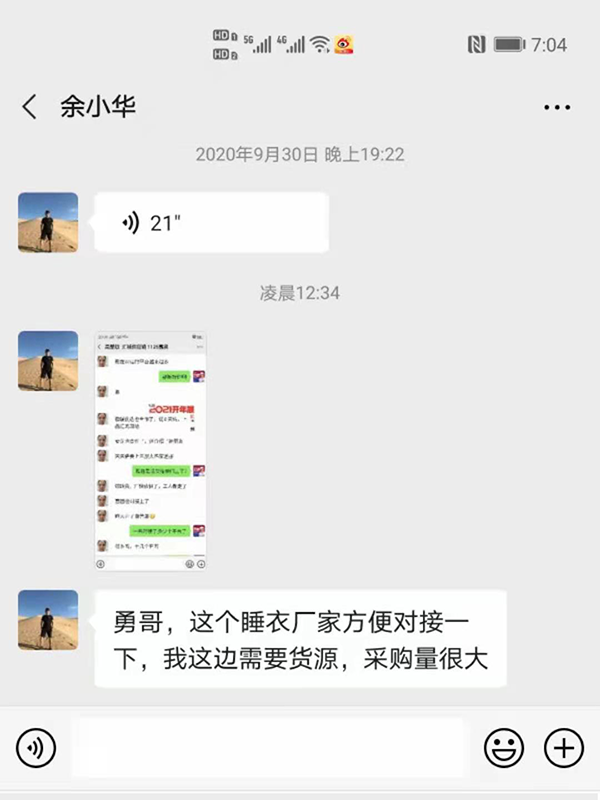The image size is (600, 800).
Task: Open the emoji sticker panel
Action: point(504,746)
